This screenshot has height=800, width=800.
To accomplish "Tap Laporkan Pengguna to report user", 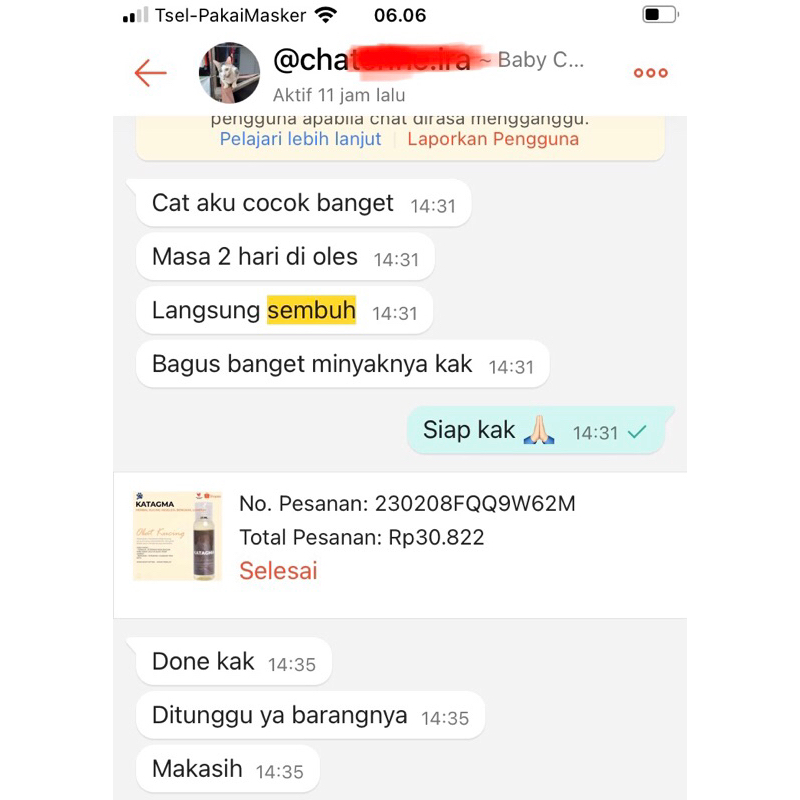I will 493,139.
